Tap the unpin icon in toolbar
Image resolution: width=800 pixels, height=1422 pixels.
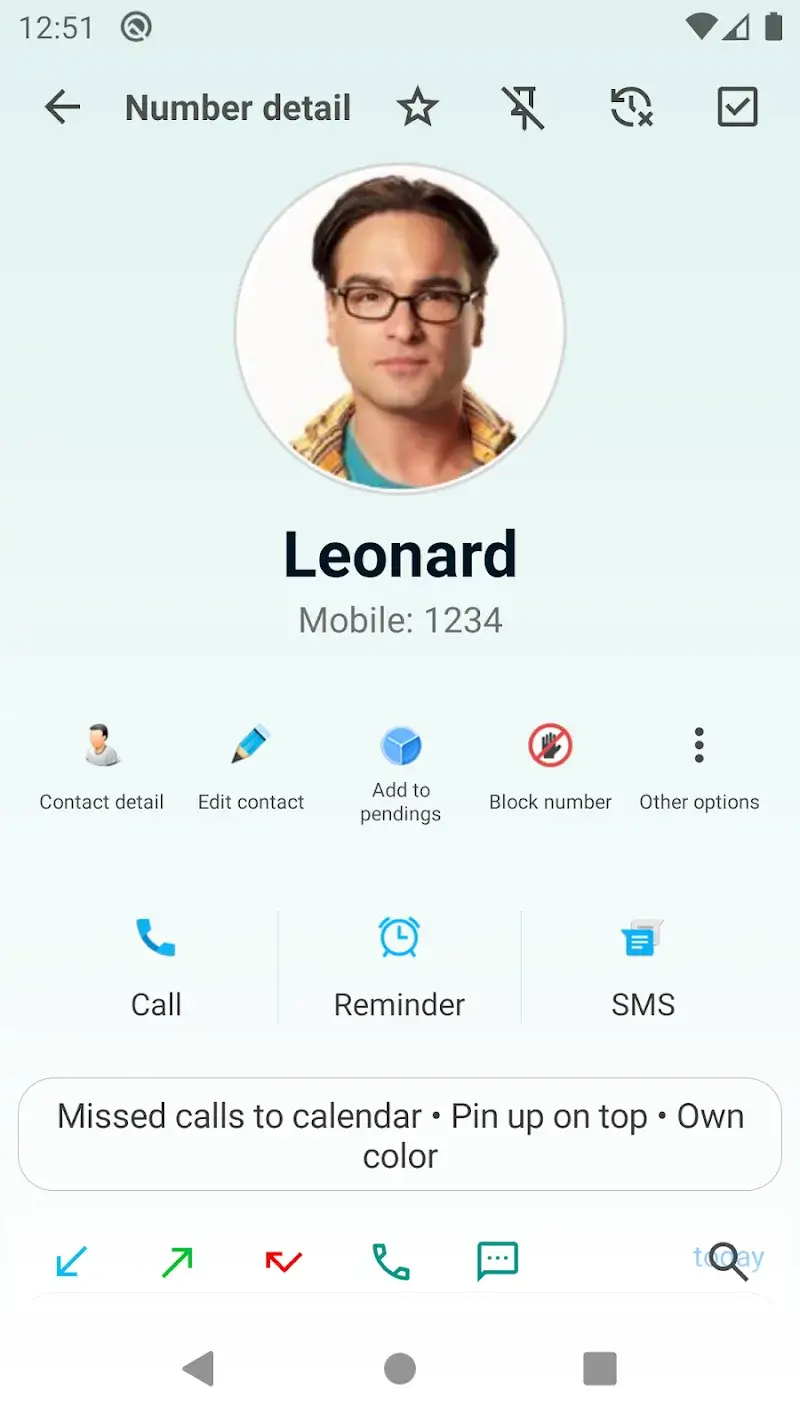coord(524,107)
